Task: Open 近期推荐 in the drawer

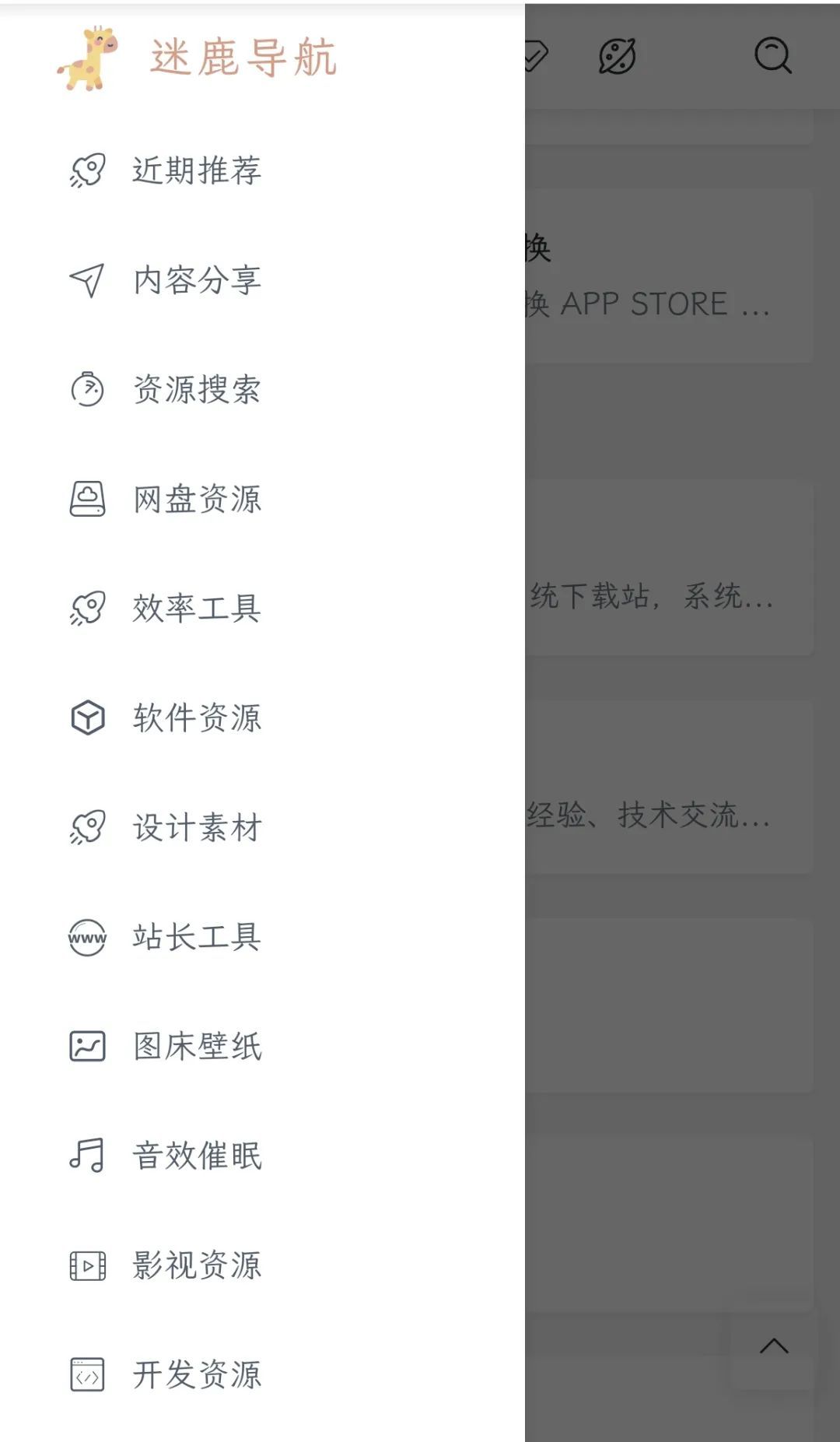Action: (196, 170)
